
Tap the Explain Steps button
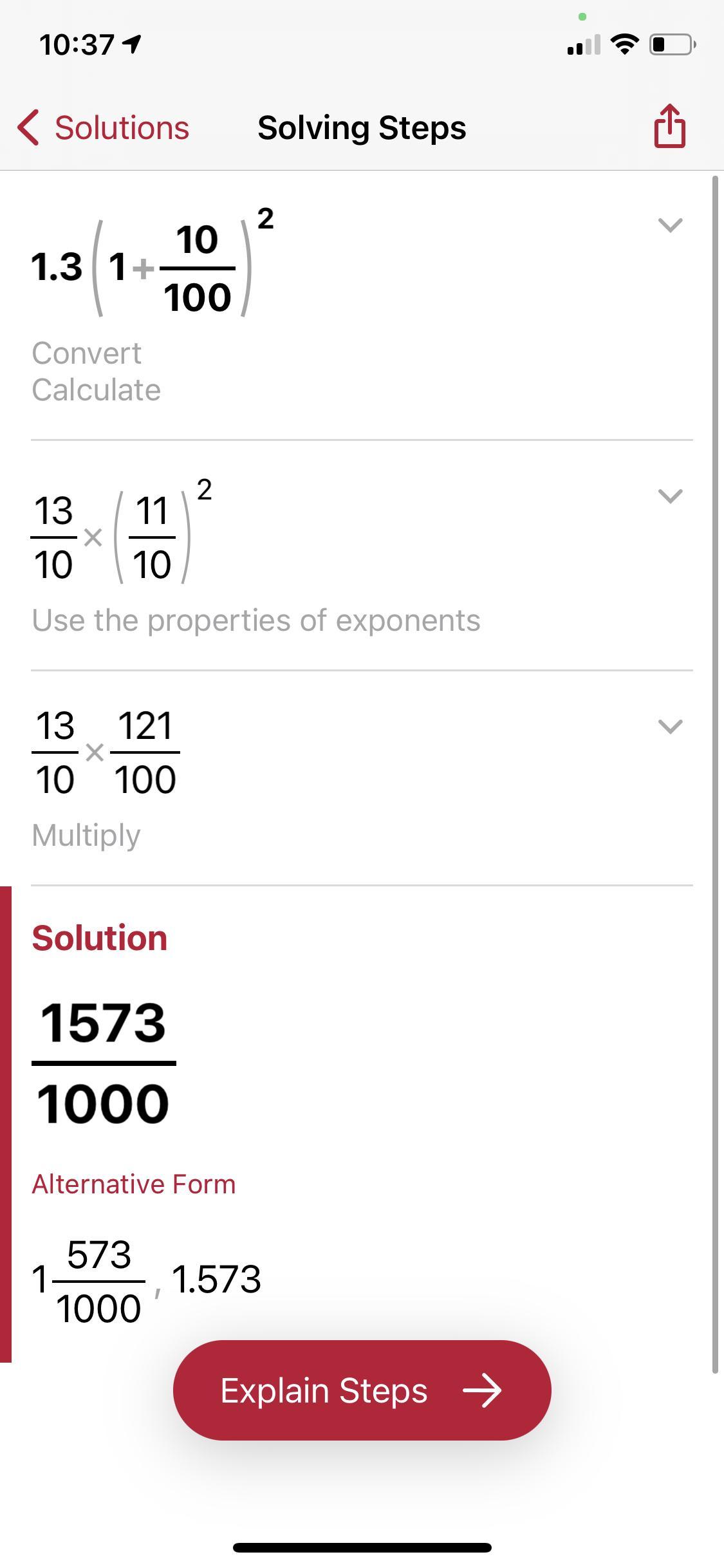[x=362, y=1390]
